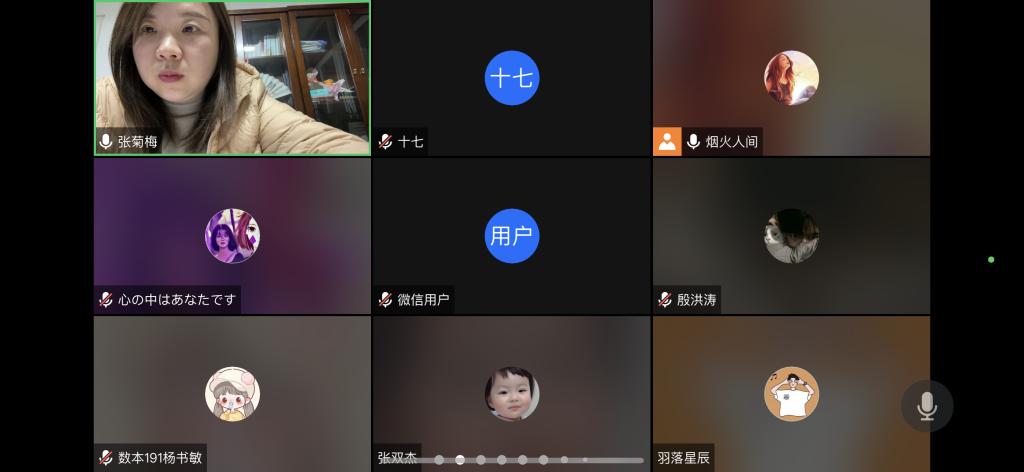This screenshot has height=472, width=1024.
Task: Open the 微信用户 participant tile
Action: (511, 236)
